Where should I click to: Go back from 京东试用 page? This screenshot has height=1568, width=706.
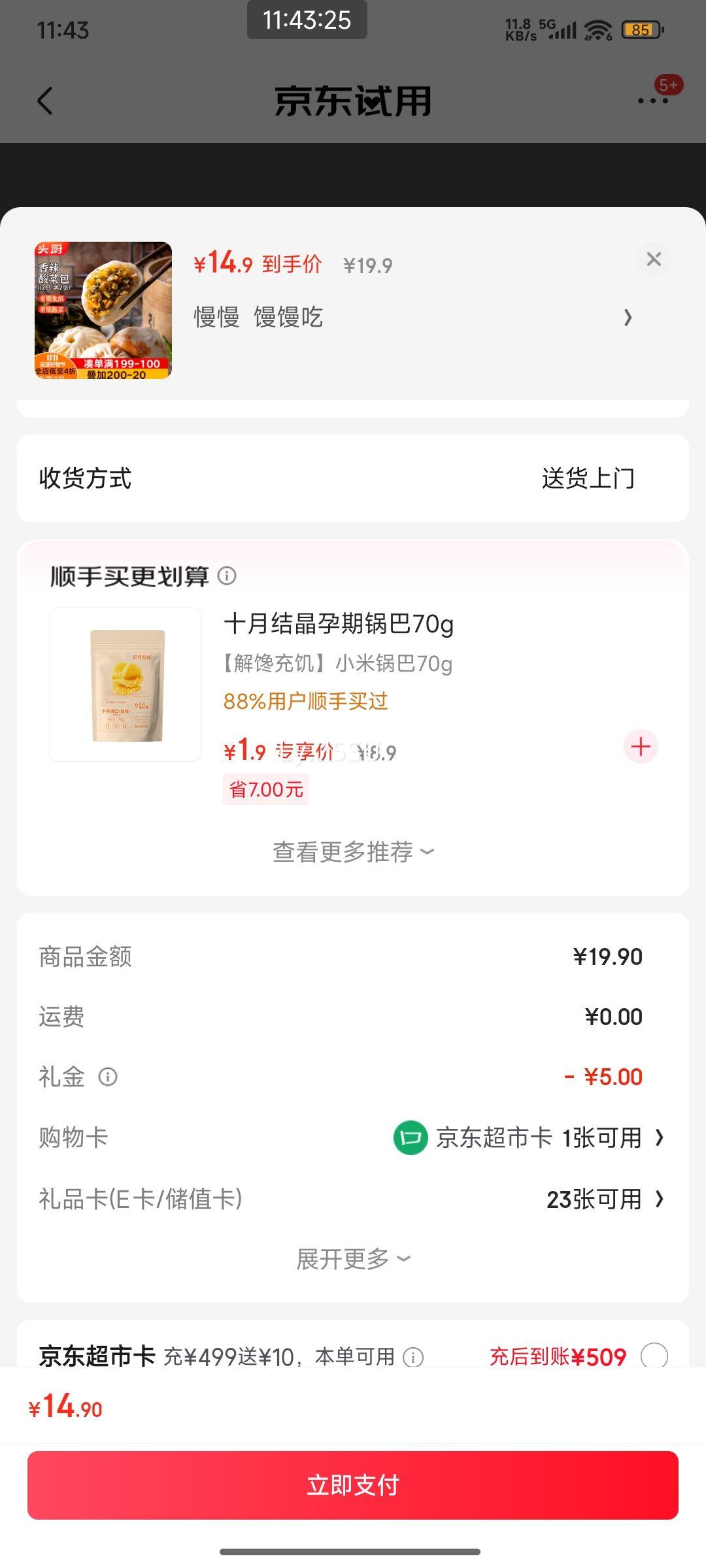click(x=44, y=101)
